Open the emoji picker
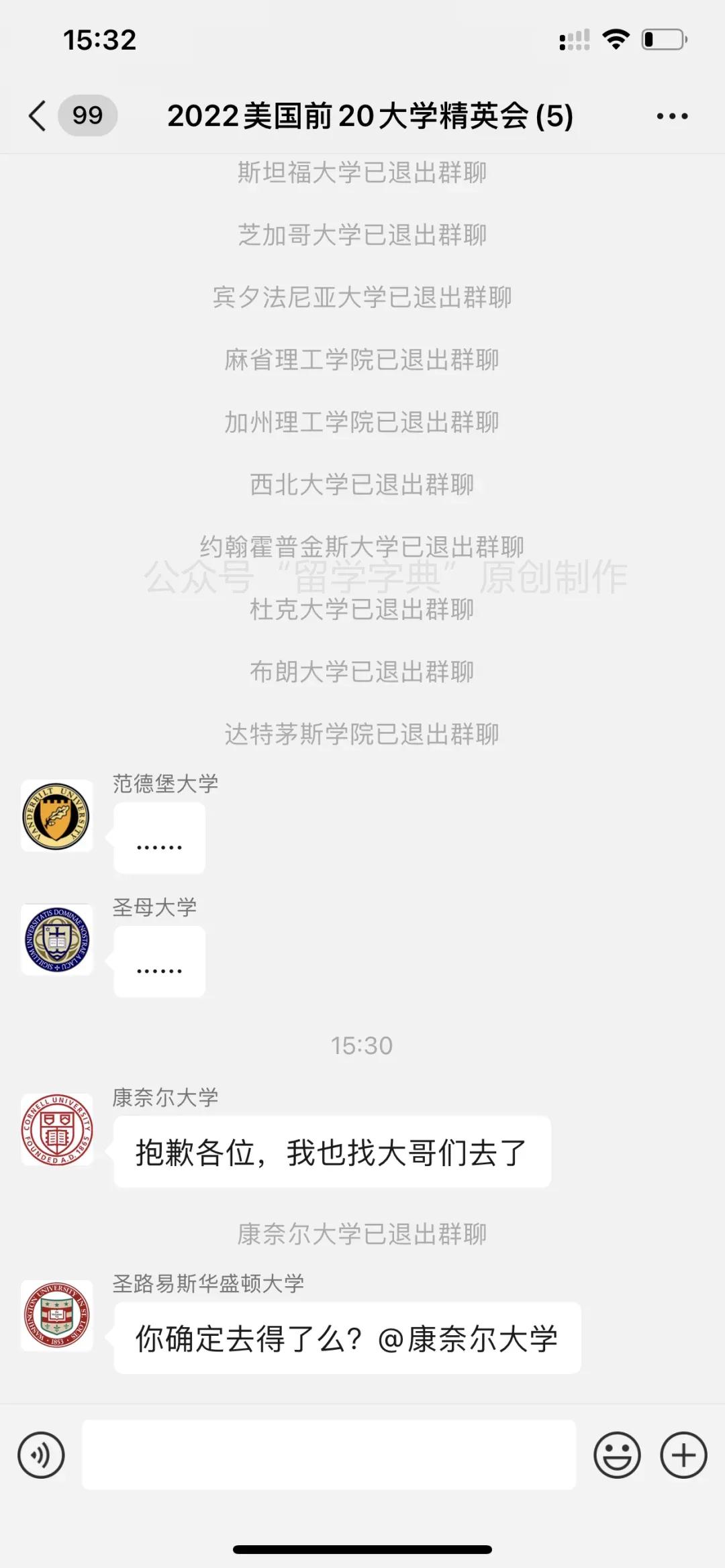The width and height of the screenshot is (725, 1568). [618, 1453]
